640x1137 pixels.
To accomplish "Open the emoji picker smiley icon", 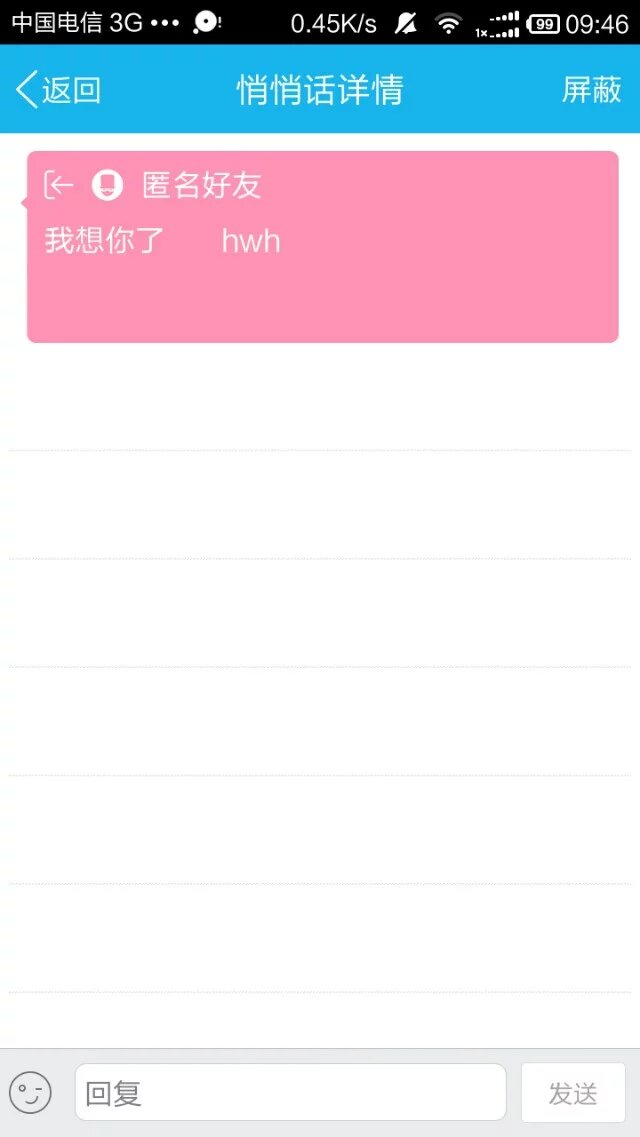I will 30,1092.
